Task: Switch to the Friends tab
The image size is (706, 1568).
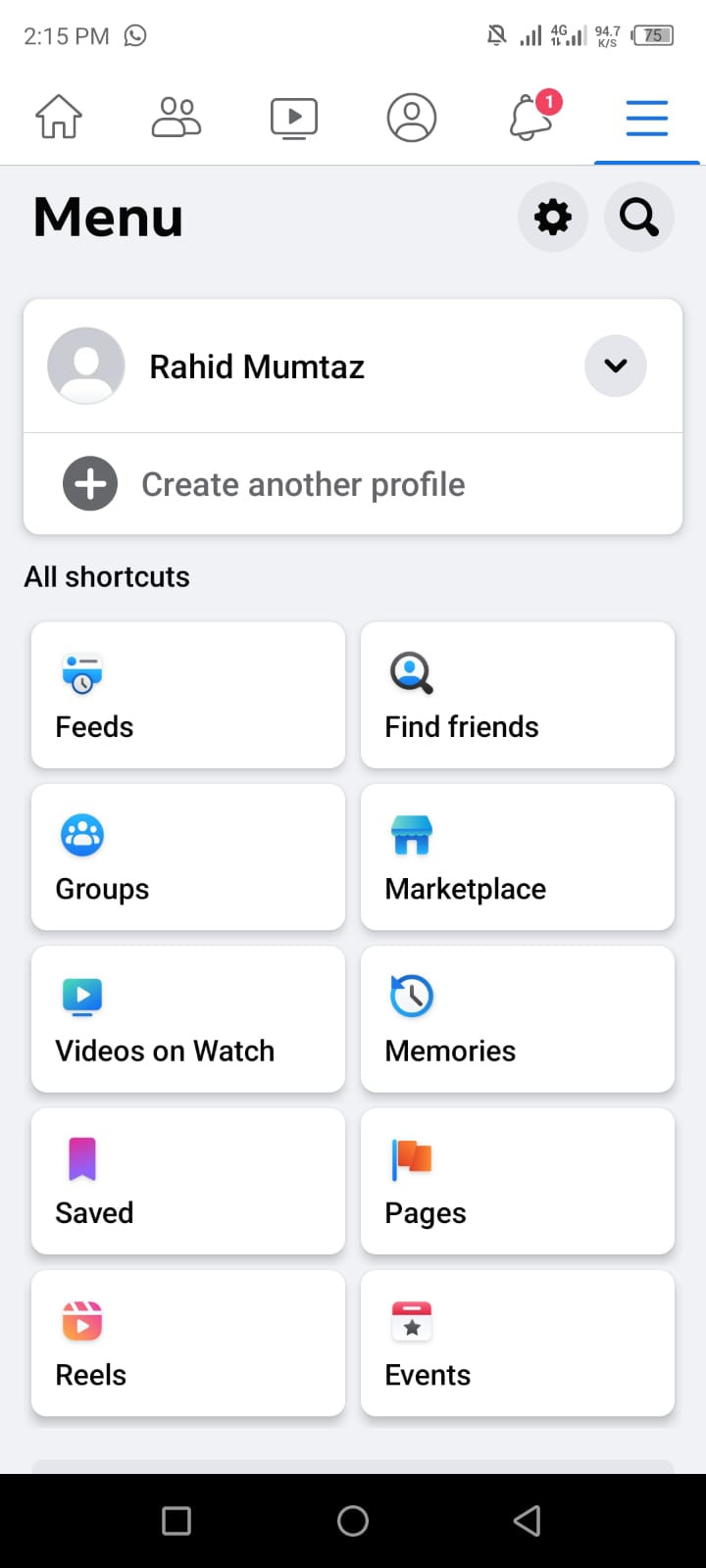Action: pos(176,118)
